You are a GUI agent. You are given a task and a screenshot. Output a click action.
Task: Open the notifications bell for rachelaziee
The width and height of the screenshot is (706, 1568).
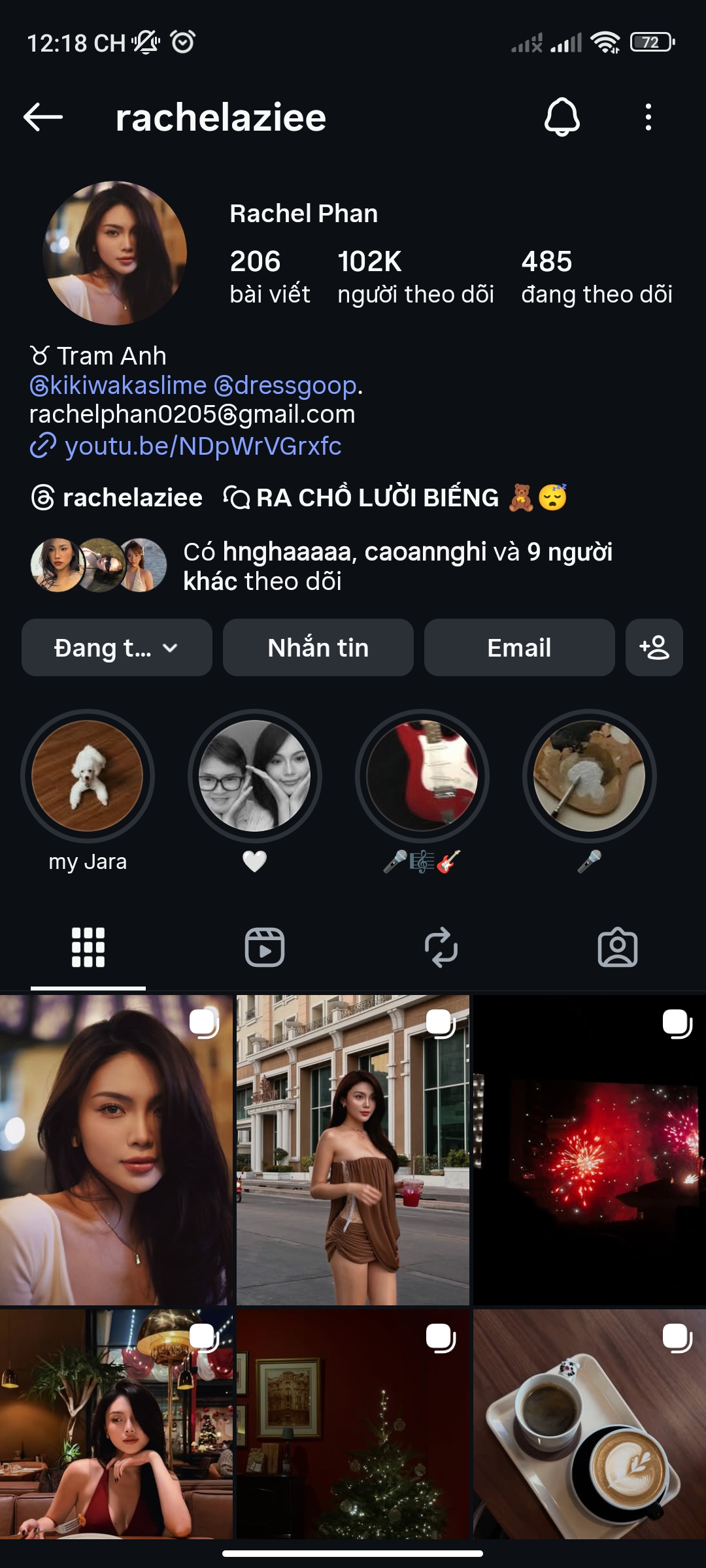coord(562,118)
